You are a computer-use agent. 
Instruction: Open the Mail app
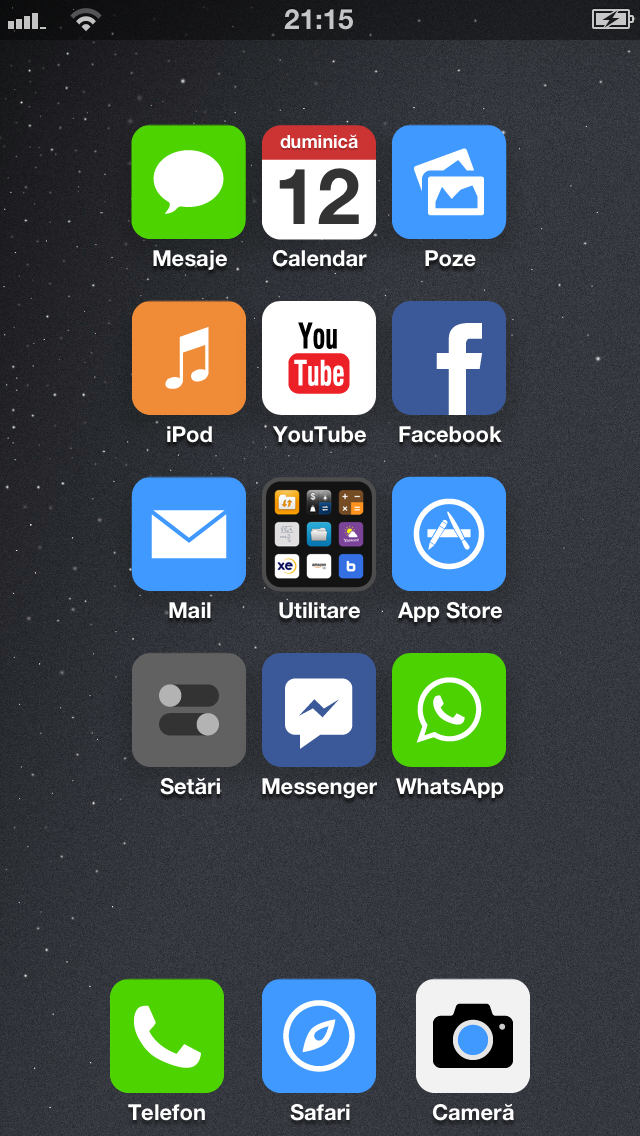pyautogui.click(x=188, y=534)
